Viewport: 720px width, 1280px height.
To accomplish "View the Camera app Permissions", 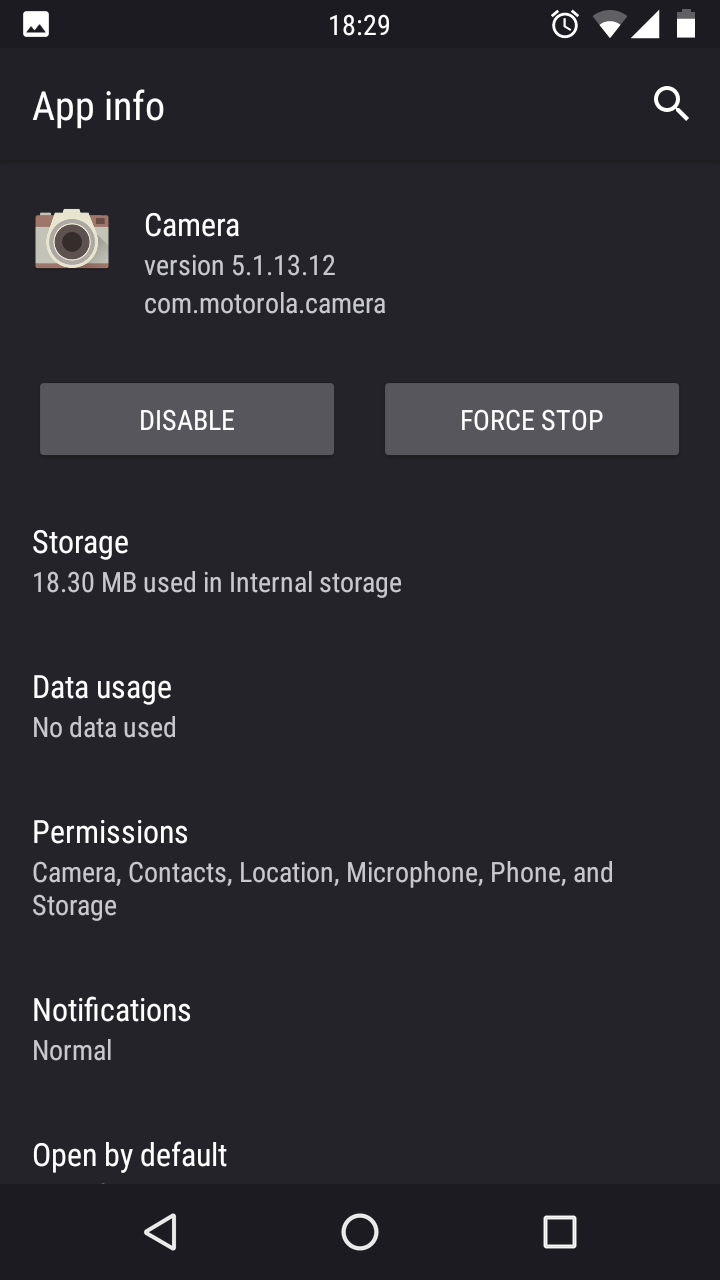I will (x=360, y=868).
